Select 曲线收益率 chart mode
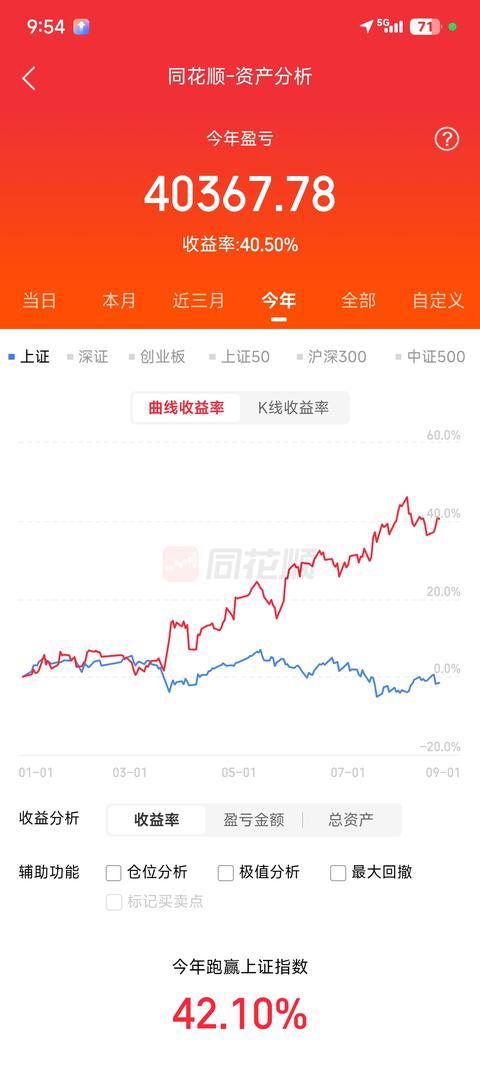The image size is (480, 1067). 186,408
